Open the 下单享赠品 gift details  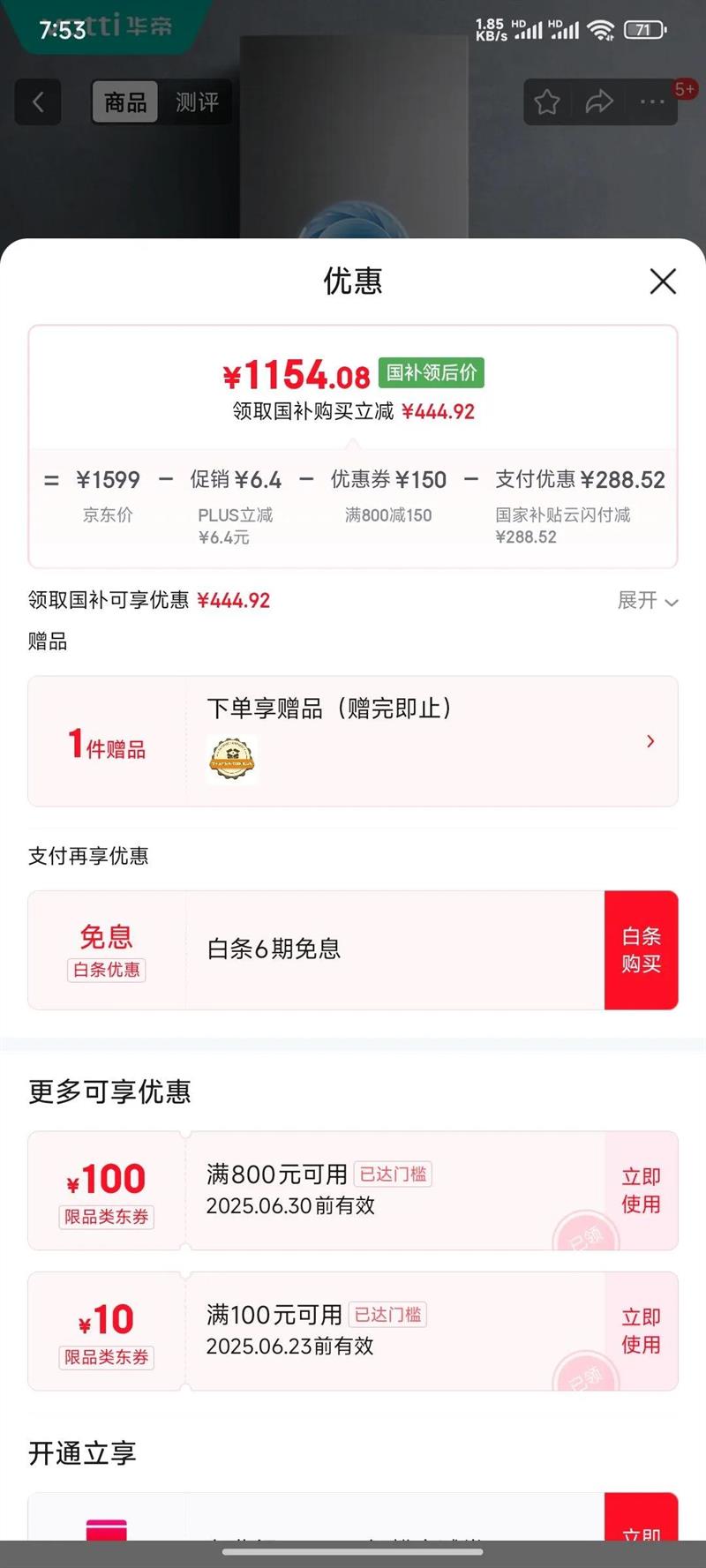coord(650,741)
